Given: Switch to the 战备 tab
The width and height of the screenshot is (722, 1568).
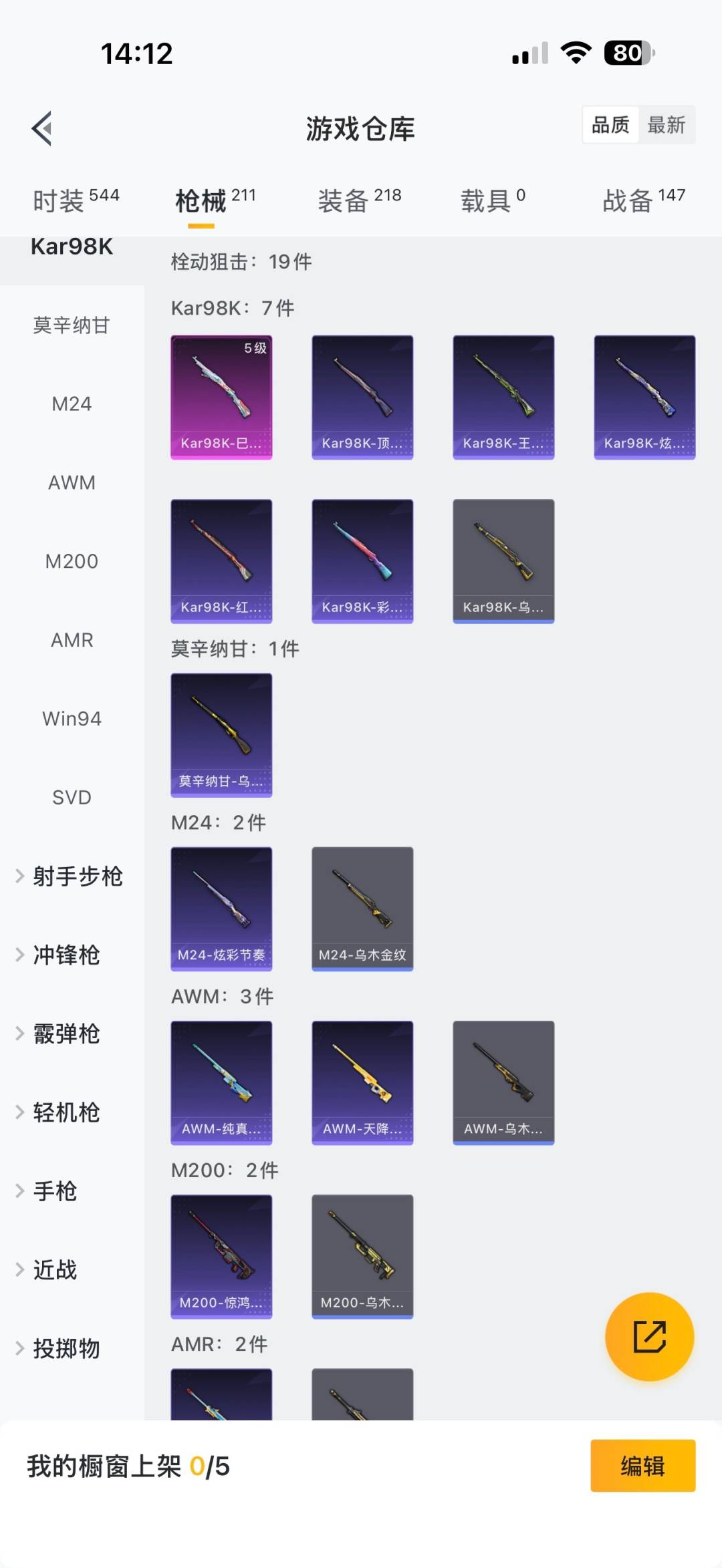Looking at the screenshot, I should [643, 200].
